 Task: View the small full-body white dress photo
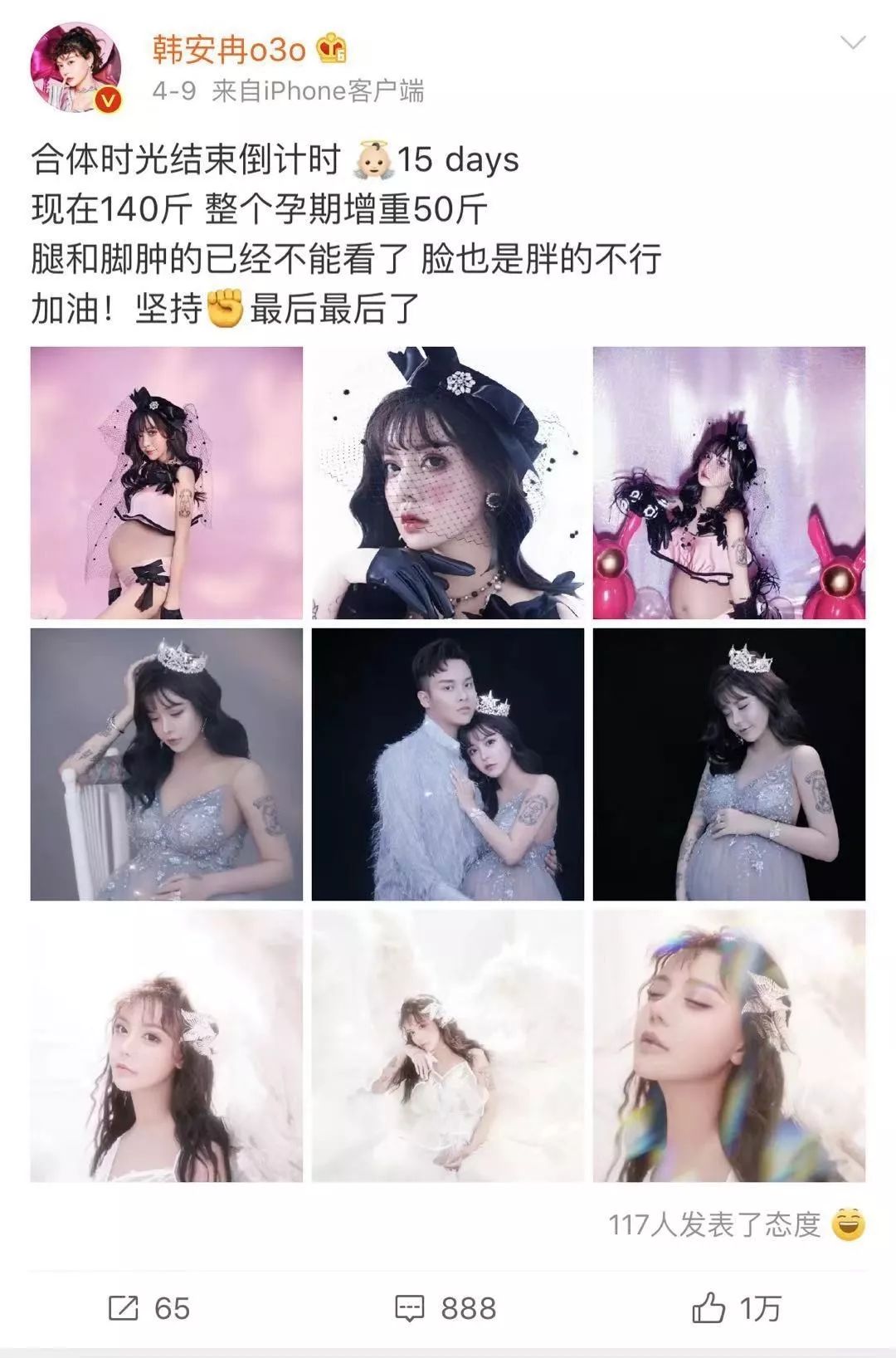[x=448, y=1045]
